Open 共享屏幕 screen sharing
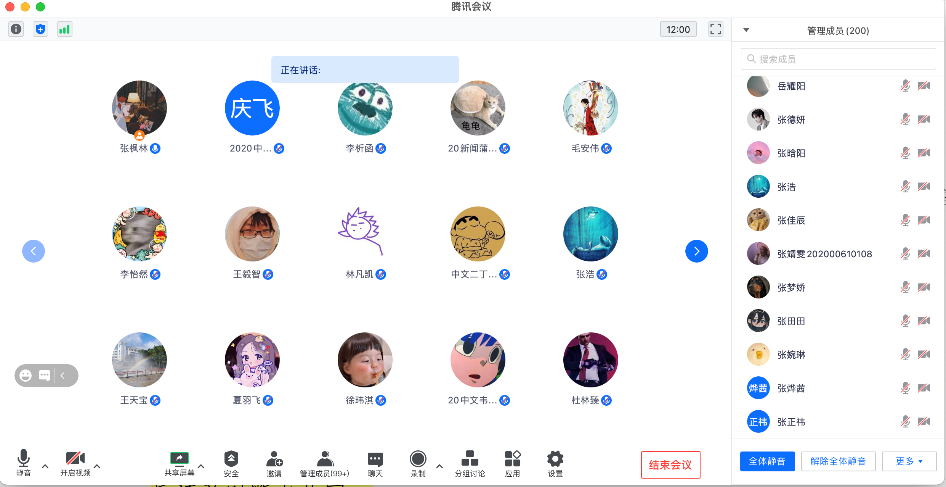 [180, 462]
